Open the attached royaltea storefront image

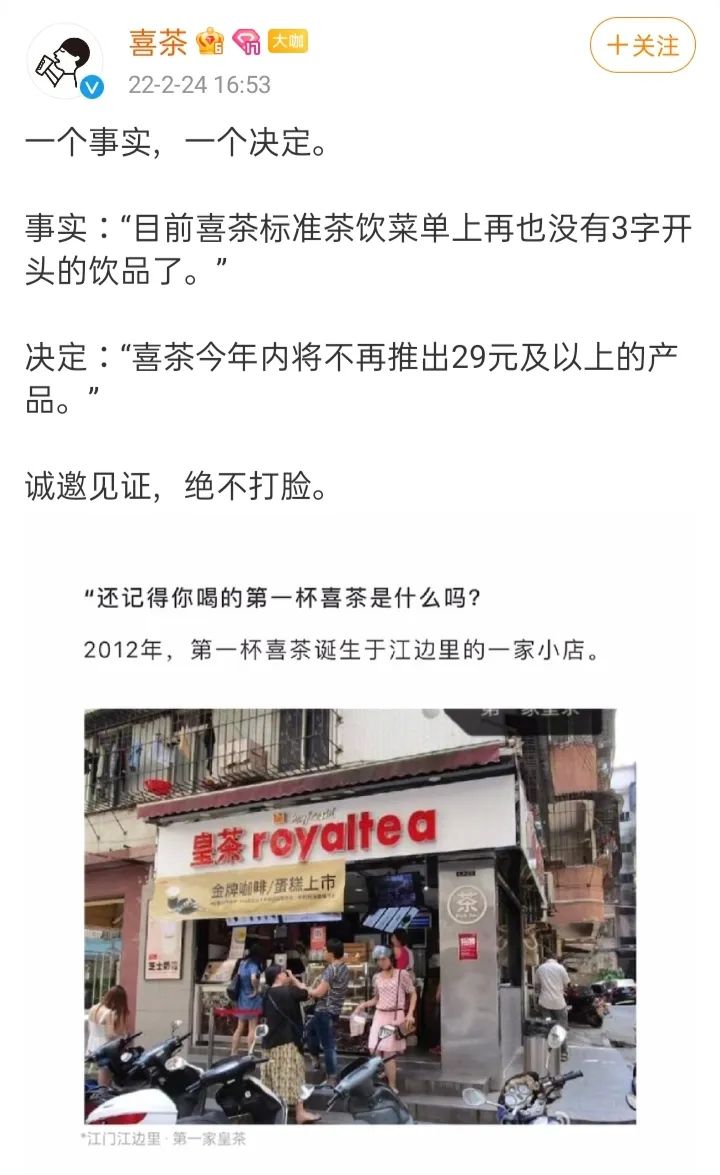(360, 916)
